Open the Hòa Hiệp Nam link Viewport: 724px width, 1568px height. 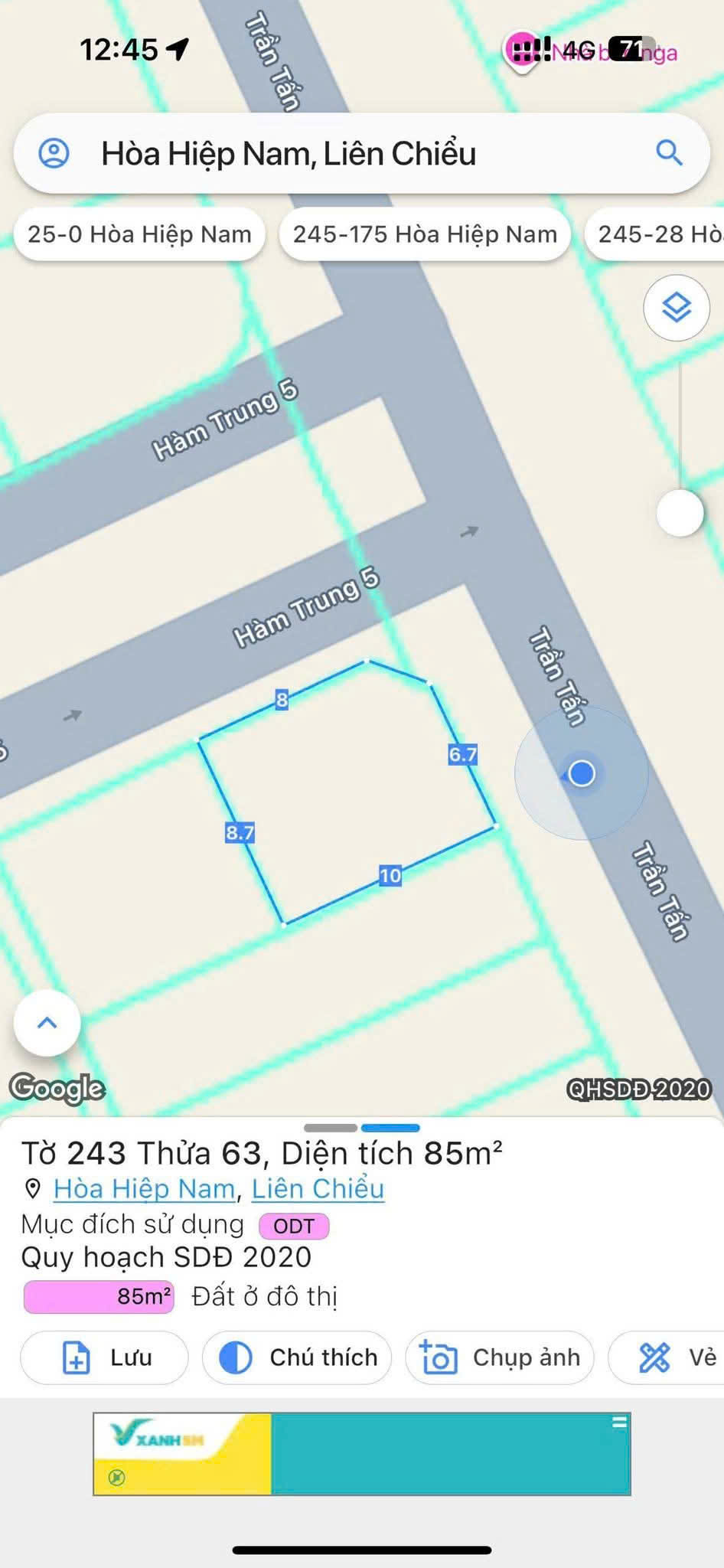coord(144,1188)
